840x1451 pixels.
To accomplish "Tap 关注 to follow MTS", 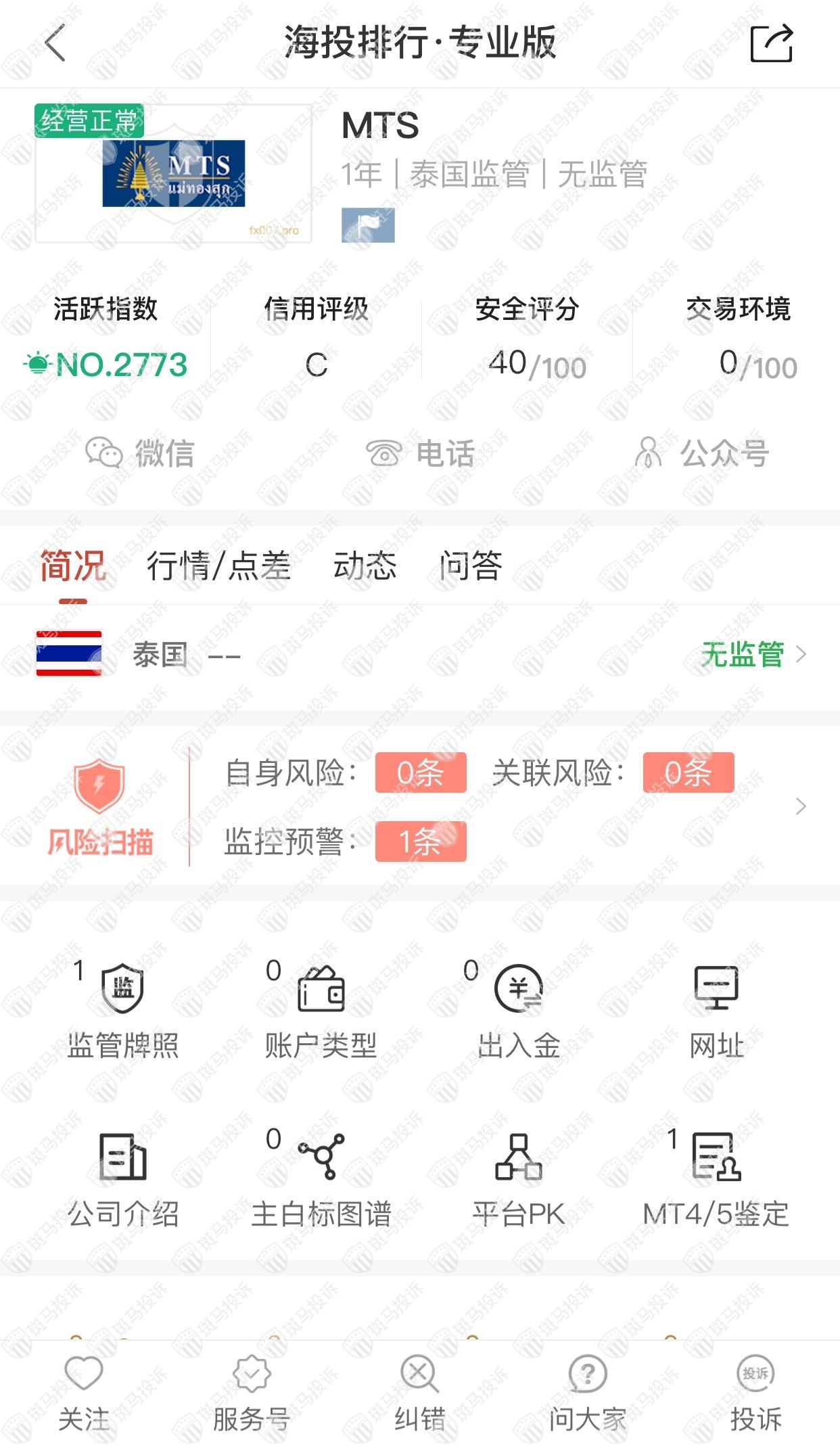I will click(x=84, y=1394).
